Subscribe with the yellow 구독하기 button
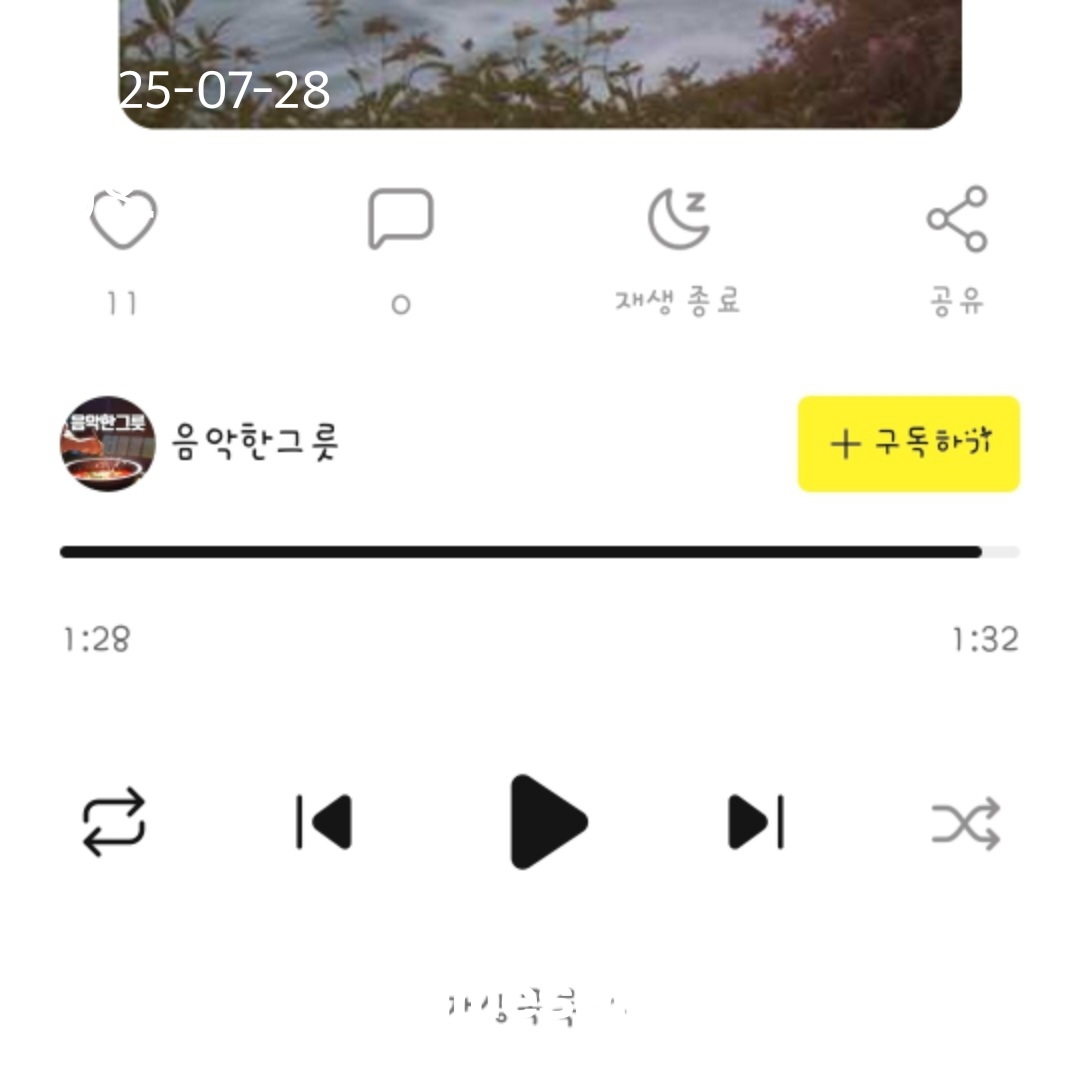This screenshot has height=1080, width=1080. tap(908, 444)
